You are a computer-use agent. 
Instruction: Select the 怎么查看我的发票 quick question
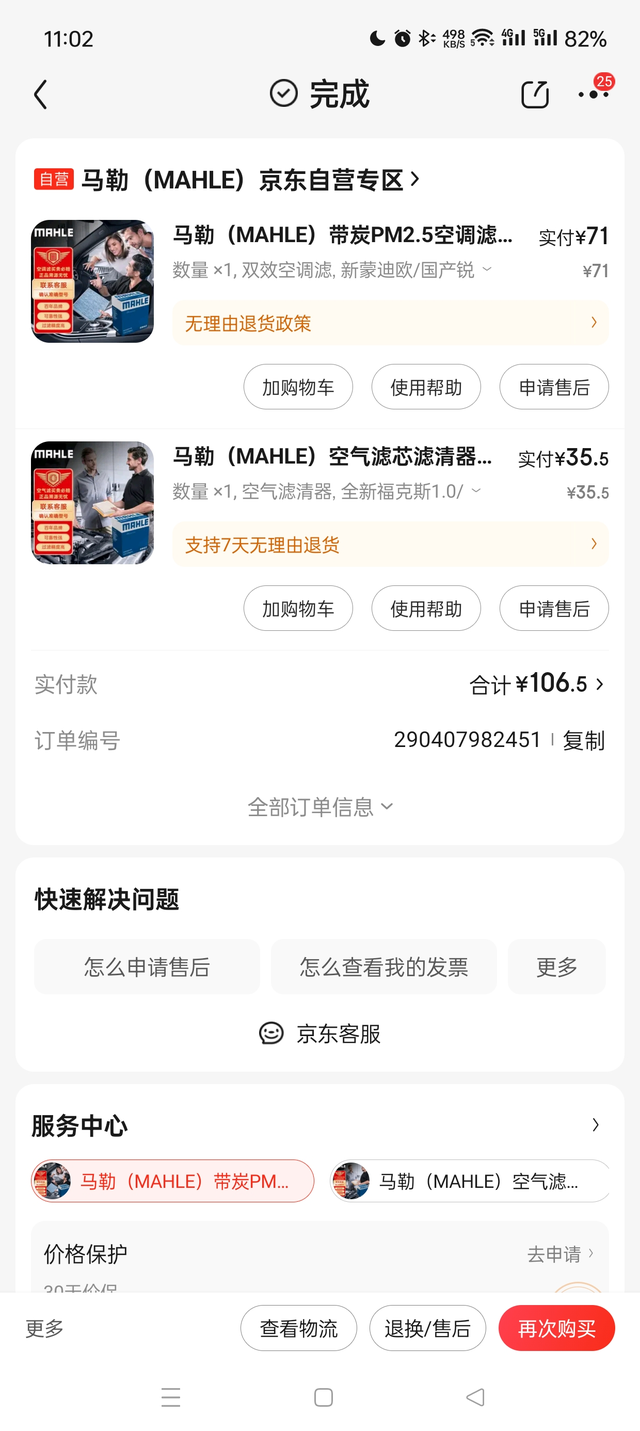tap(384, 967)
